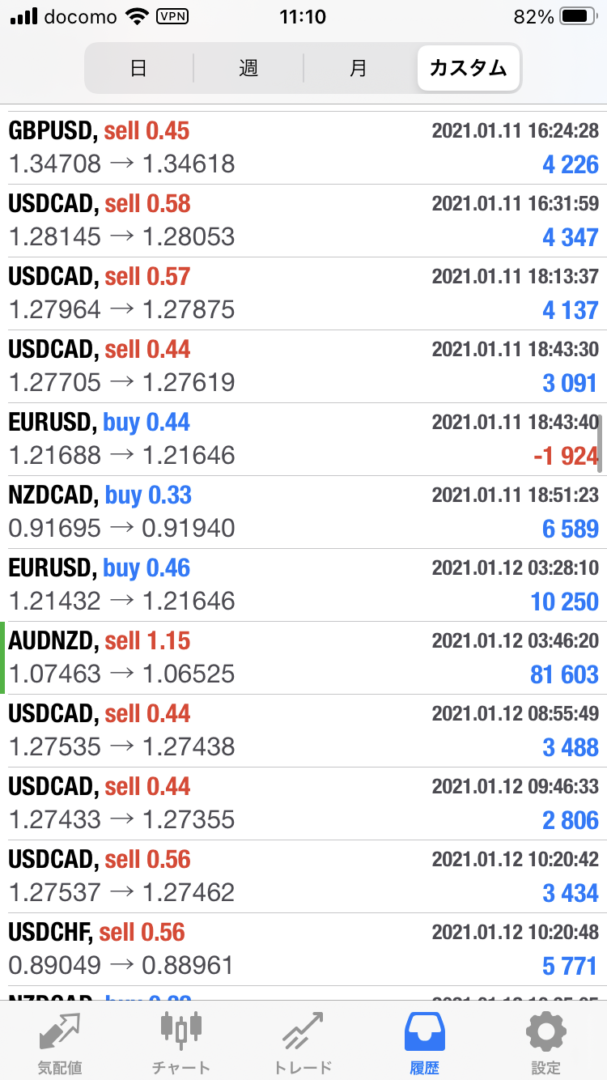607x1080 pixels.
Task: Expand the NZDCAD buy 0.33 trade
Action: coord(303,513)
